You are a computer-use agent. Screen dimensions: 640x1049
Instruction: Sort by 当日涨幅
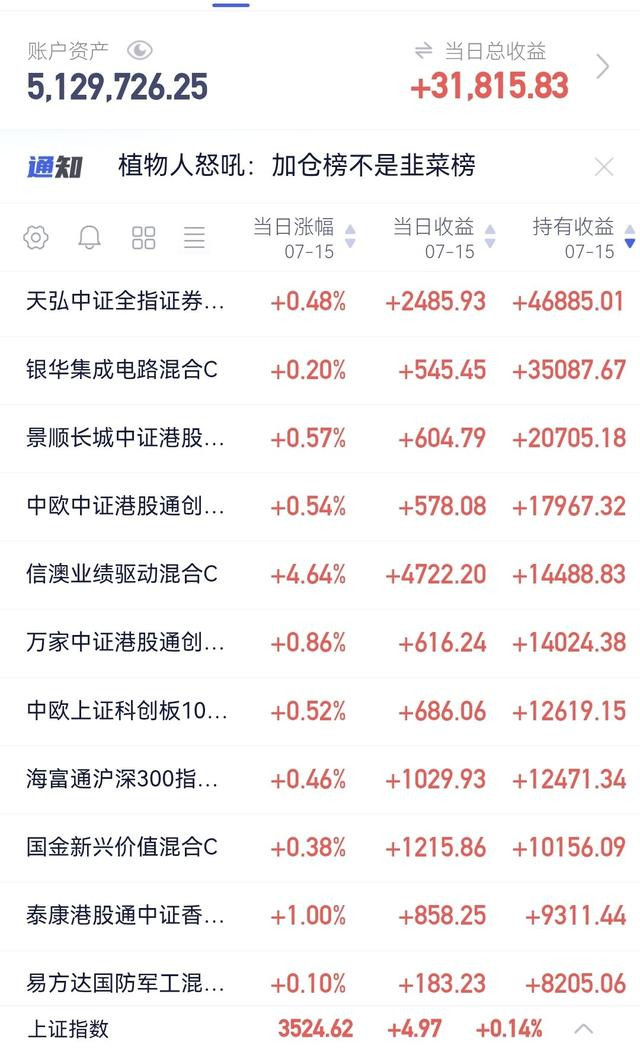click(304, 237)
